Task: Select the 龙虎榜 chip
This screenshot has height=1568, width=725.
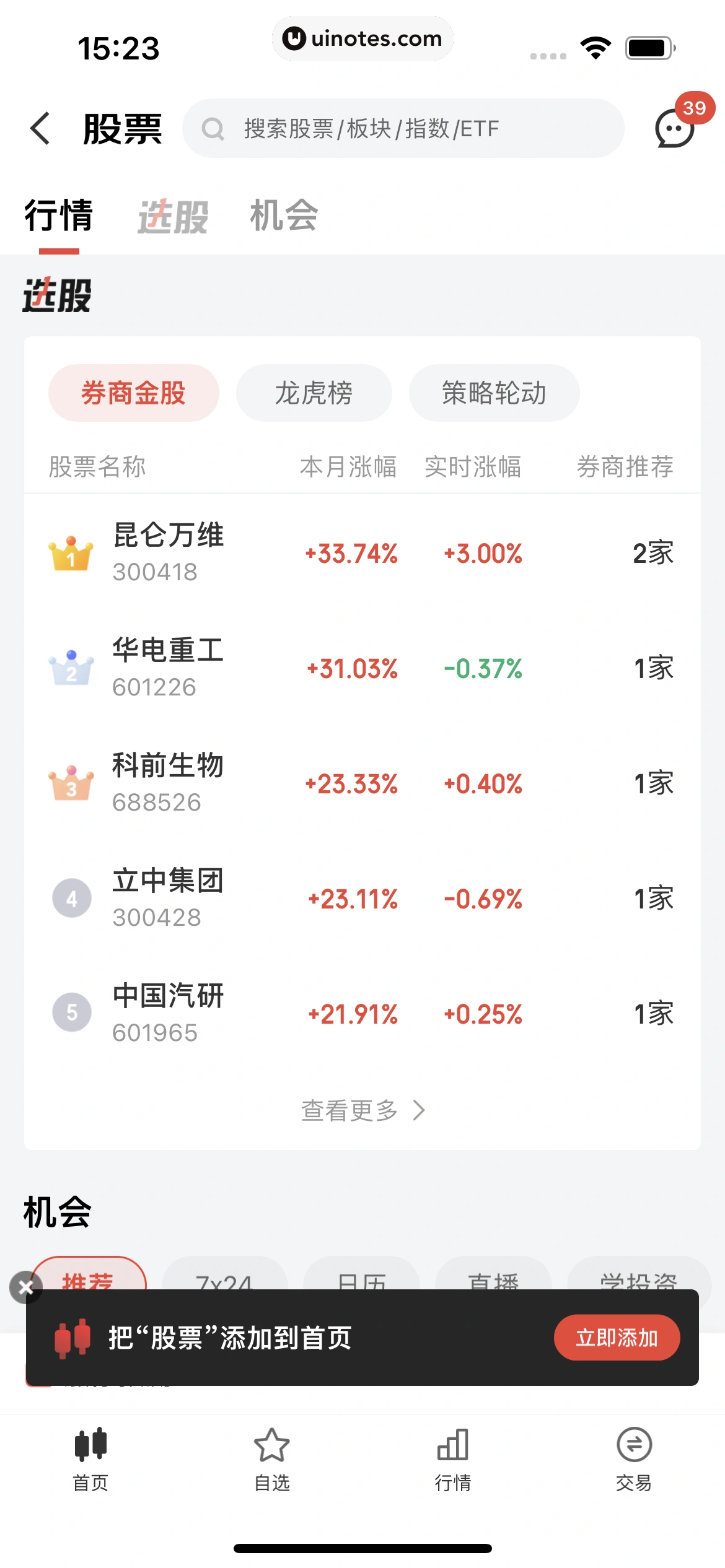Action: [x=314, y=393]
